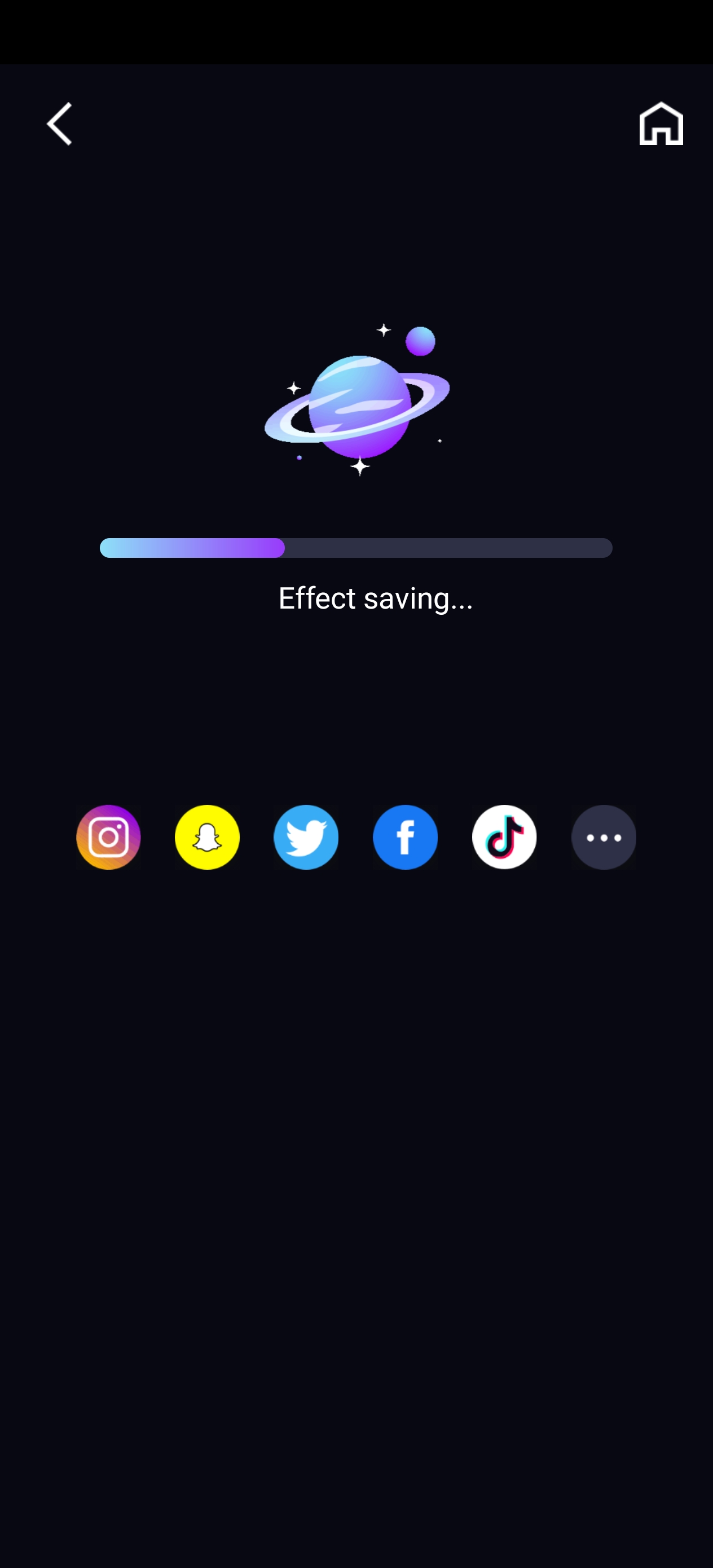Return to the app home screen

pos(661,124)
